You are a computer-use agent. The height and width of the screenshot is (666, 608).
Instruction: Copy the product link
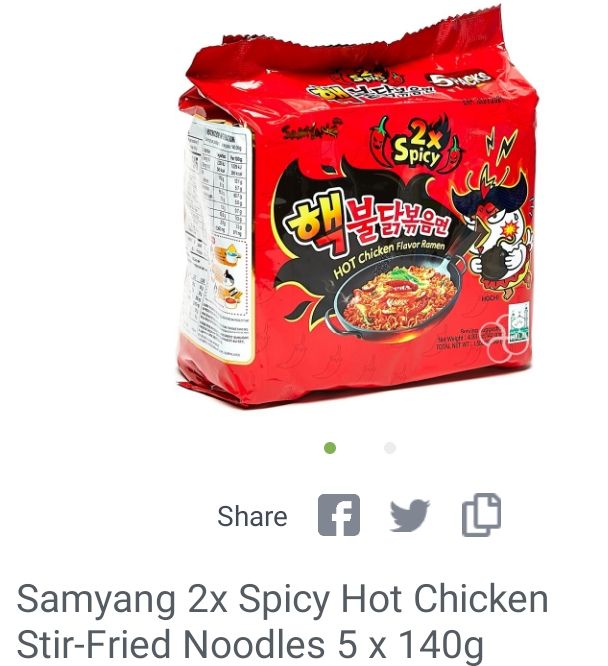pyautogui.click(x=481, y=515)
